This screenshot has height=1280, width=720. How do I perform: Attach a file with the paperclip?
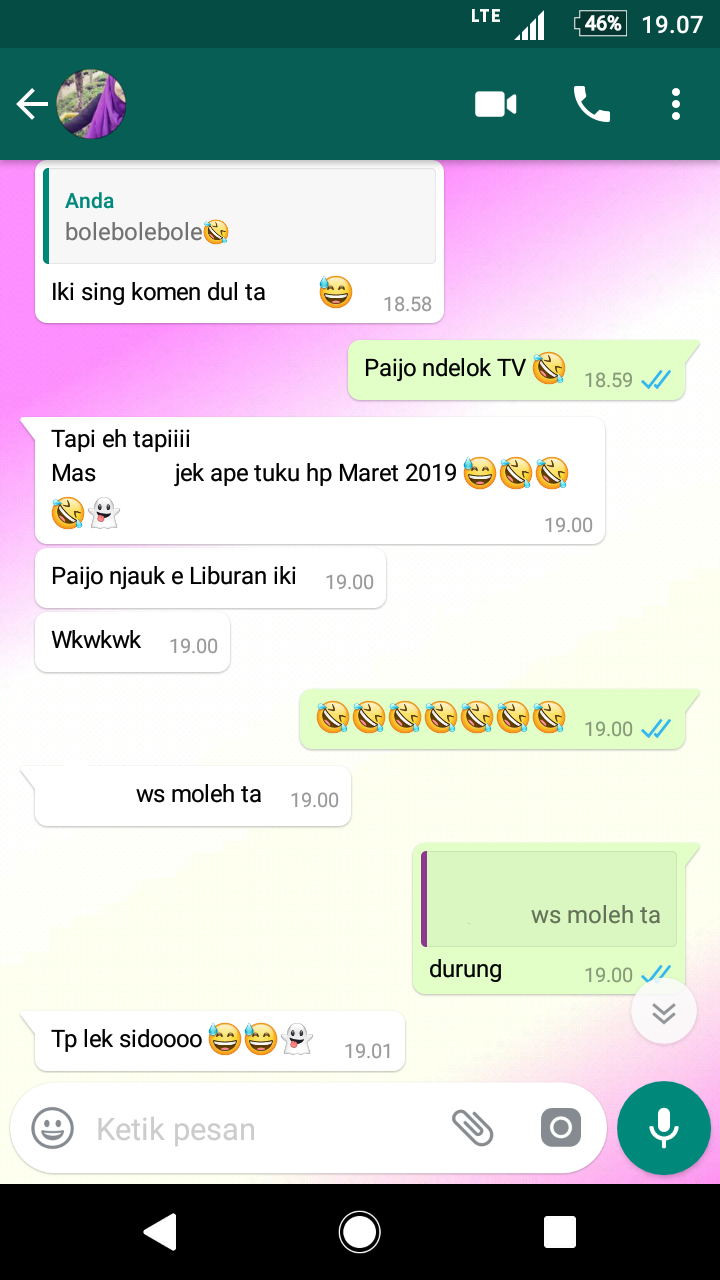[x=472, y=1129]
